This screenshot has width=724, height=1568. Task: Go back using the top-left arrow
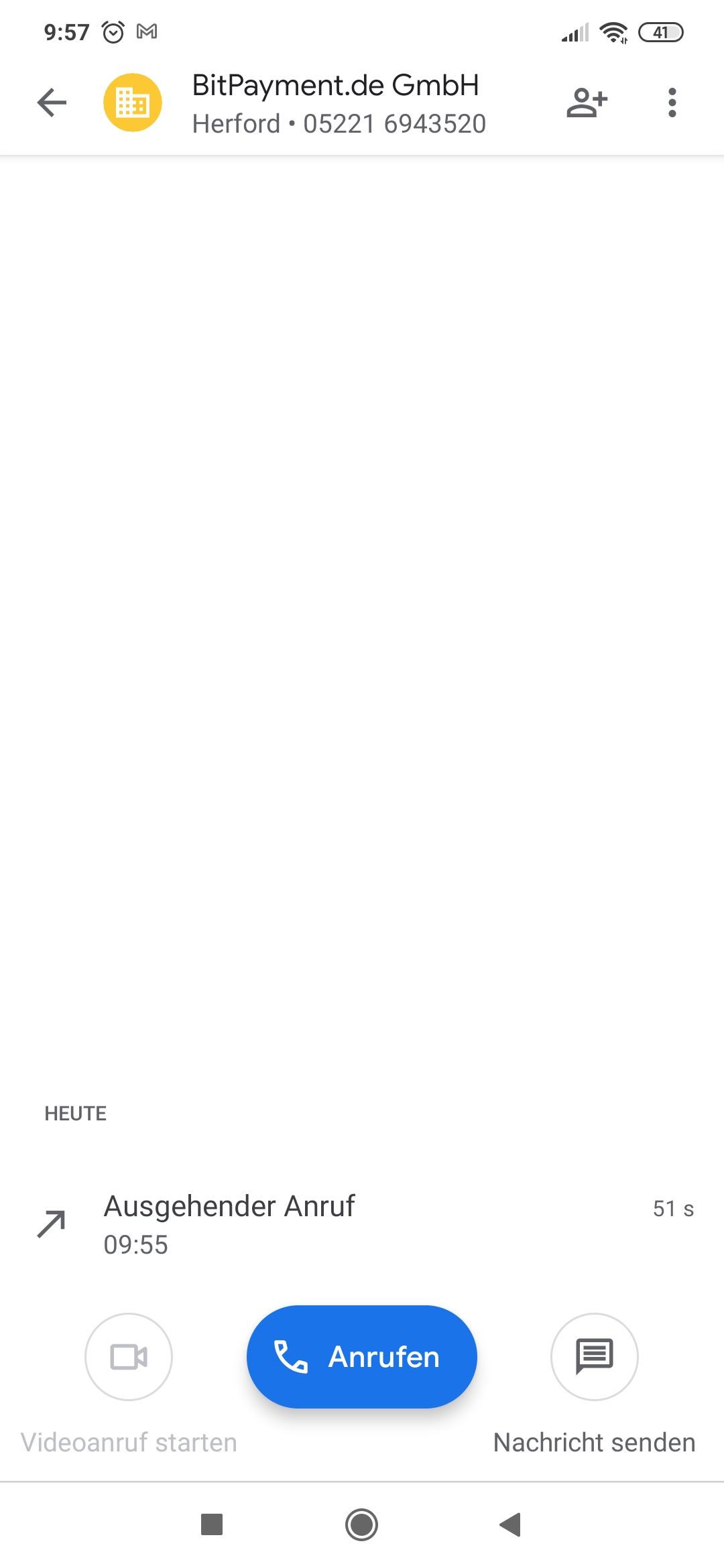pyautogui.click(x=52, y=103)
